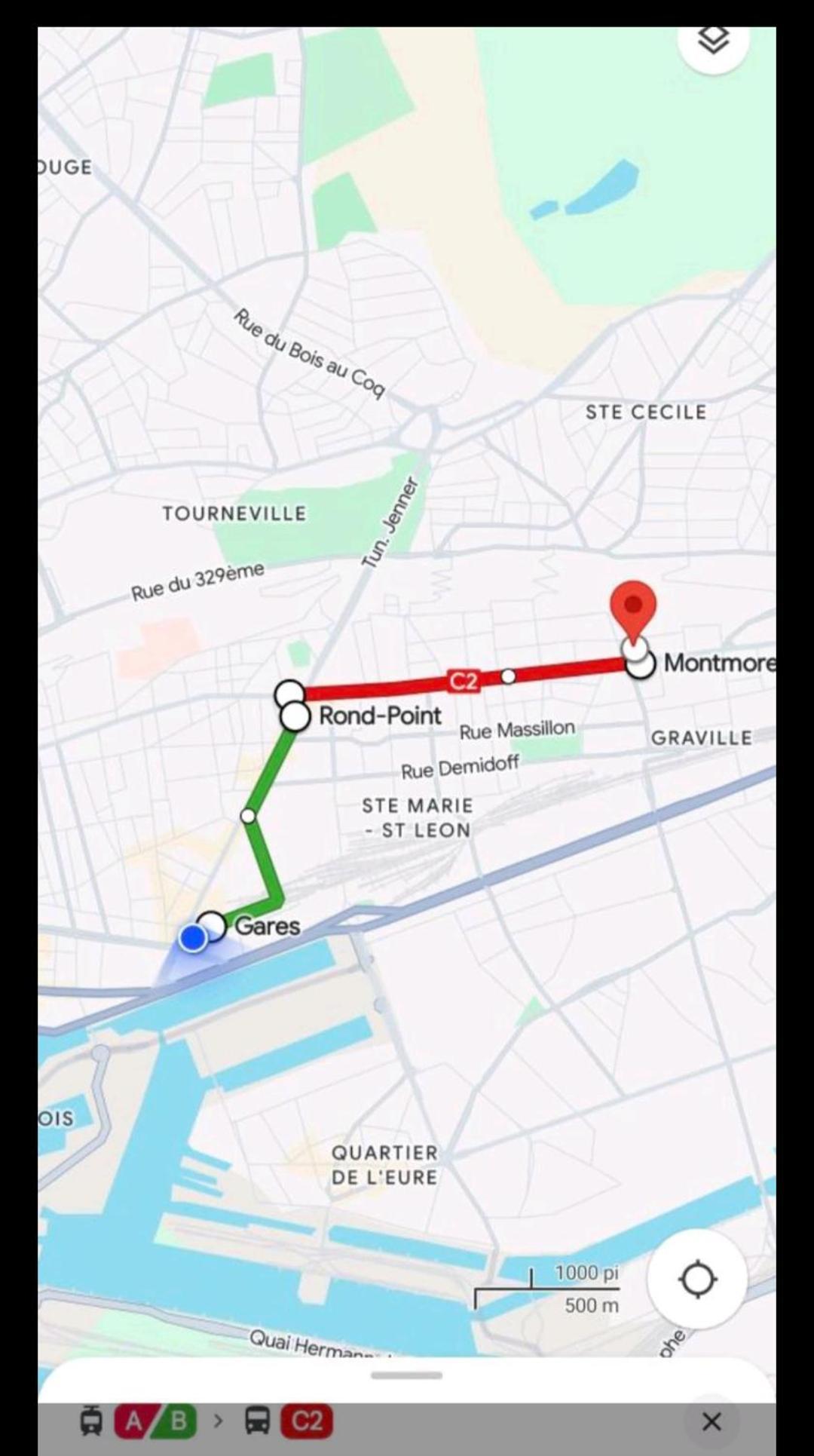Tap the bottom sheet drag handle
Viewport: 814px width, 1456px height.
click(407, 1375)
